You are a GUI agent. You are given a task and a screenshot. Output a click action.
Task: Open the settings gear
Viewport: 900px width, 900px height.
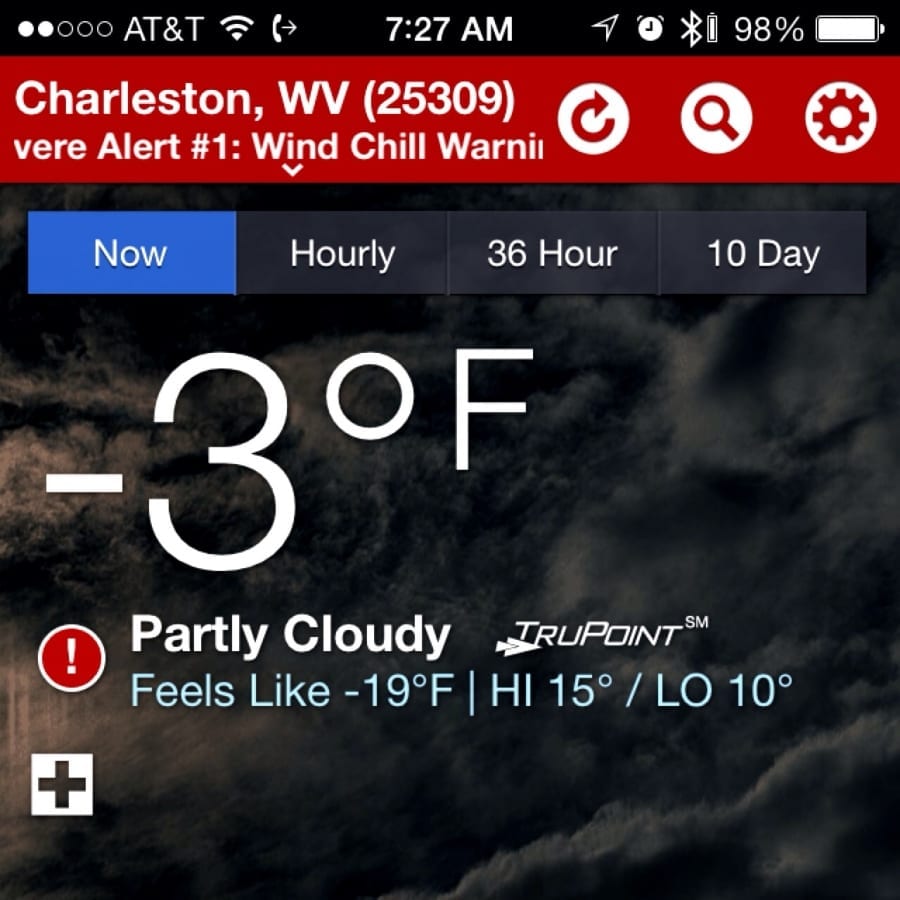point(840,119)
